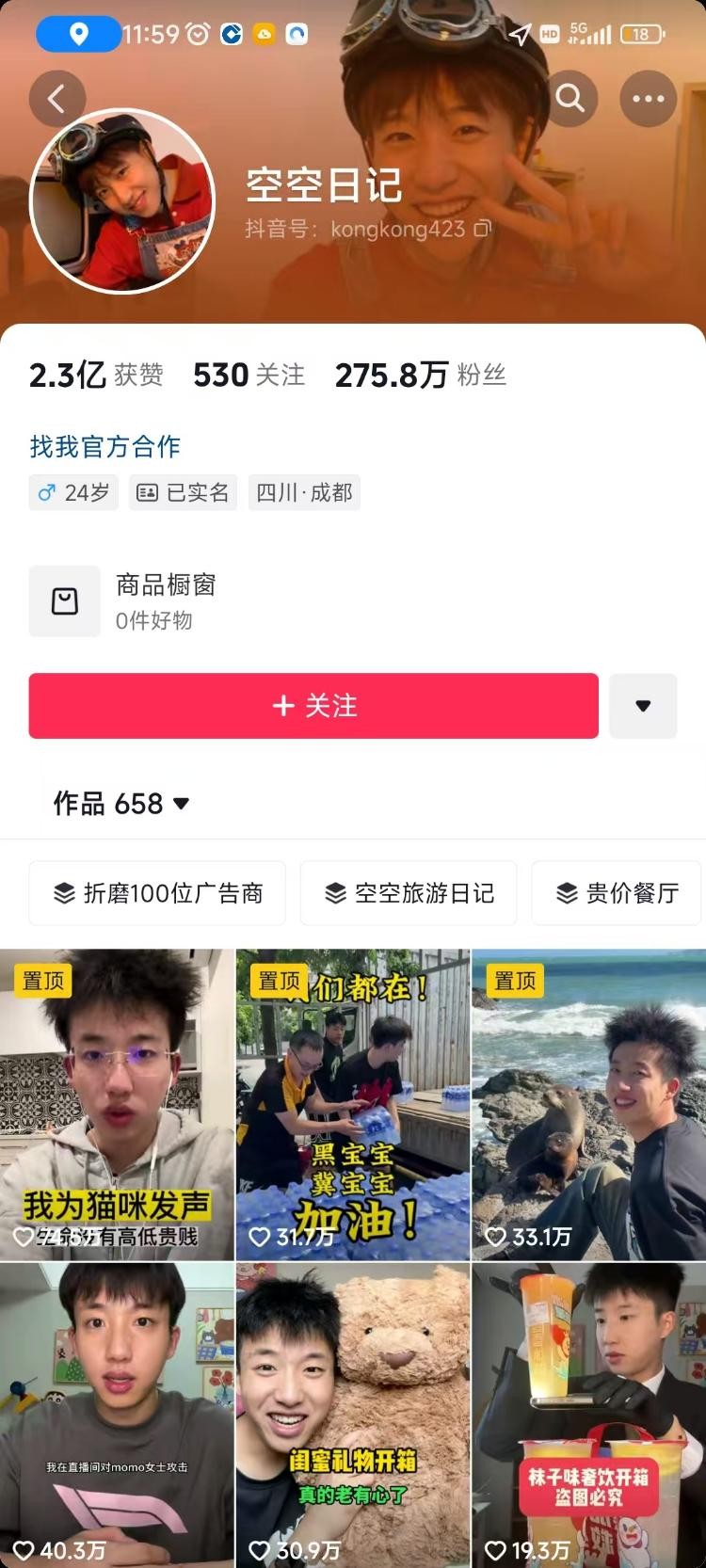
Task: Follow 空空日记 with the red 关注 button
Action: point(313,706)
